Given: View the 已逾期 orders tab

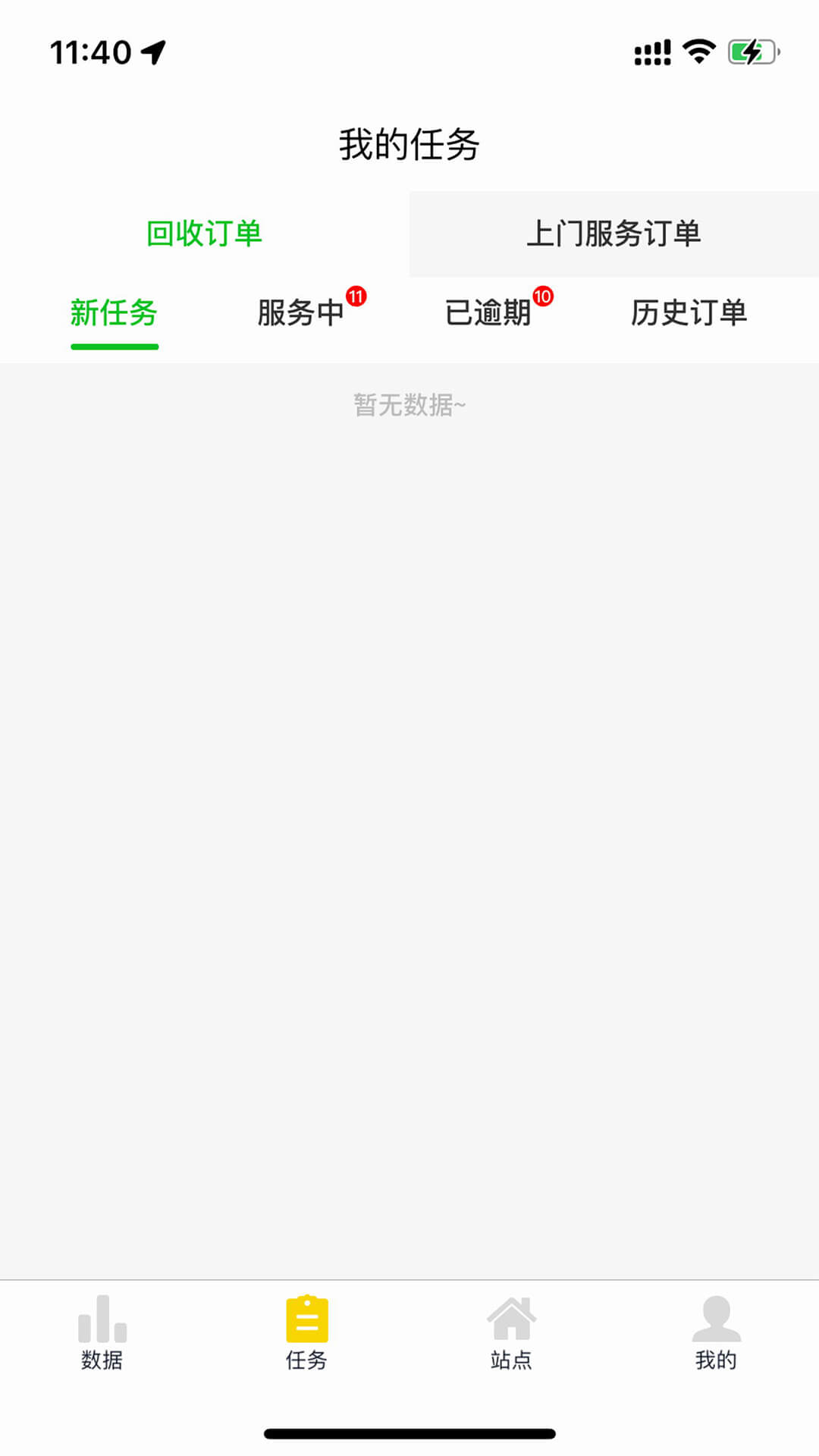Looking at the screenshot, I should click(x=488, y=312).
